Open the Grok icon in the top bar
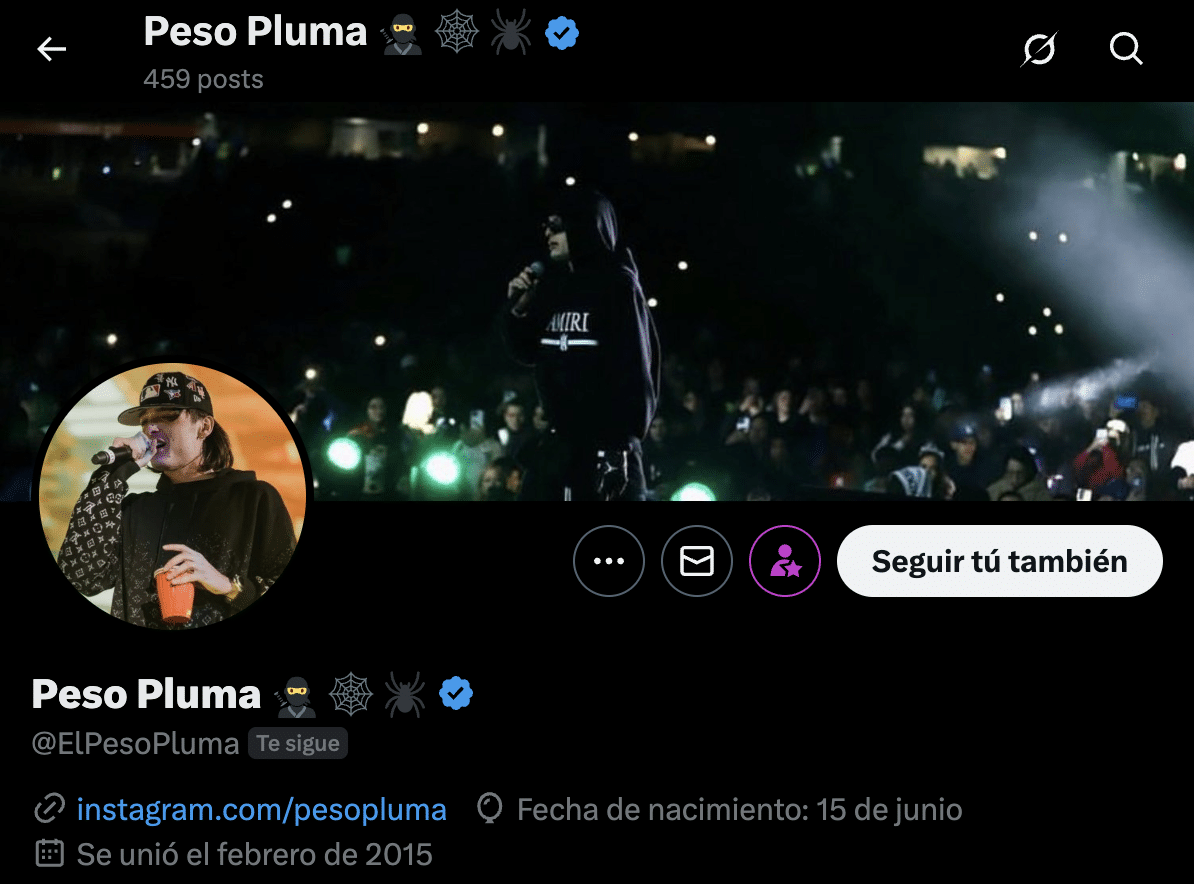1194x884 pixels. pyautogui.click(x=1039, y=49)
